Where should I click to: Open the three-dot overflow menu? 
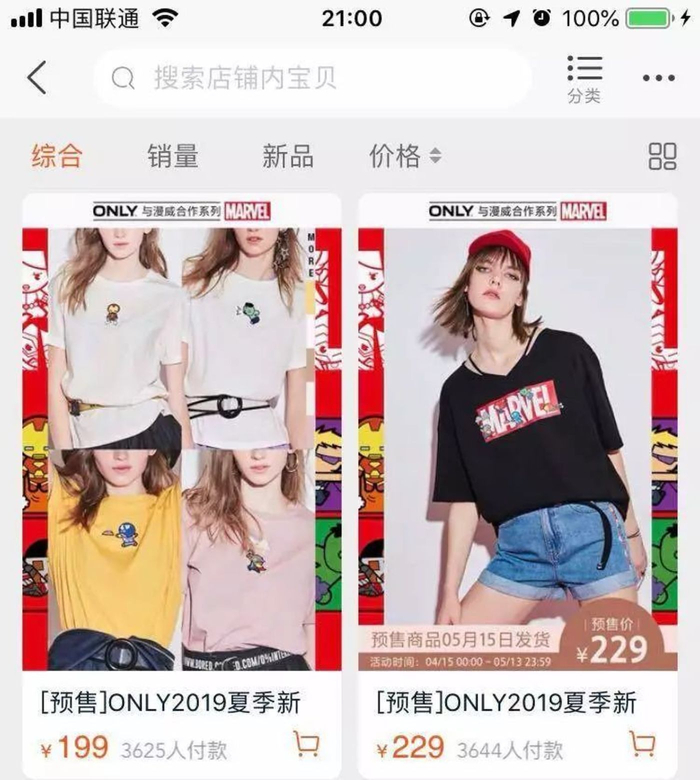click(x=658, y=78)
